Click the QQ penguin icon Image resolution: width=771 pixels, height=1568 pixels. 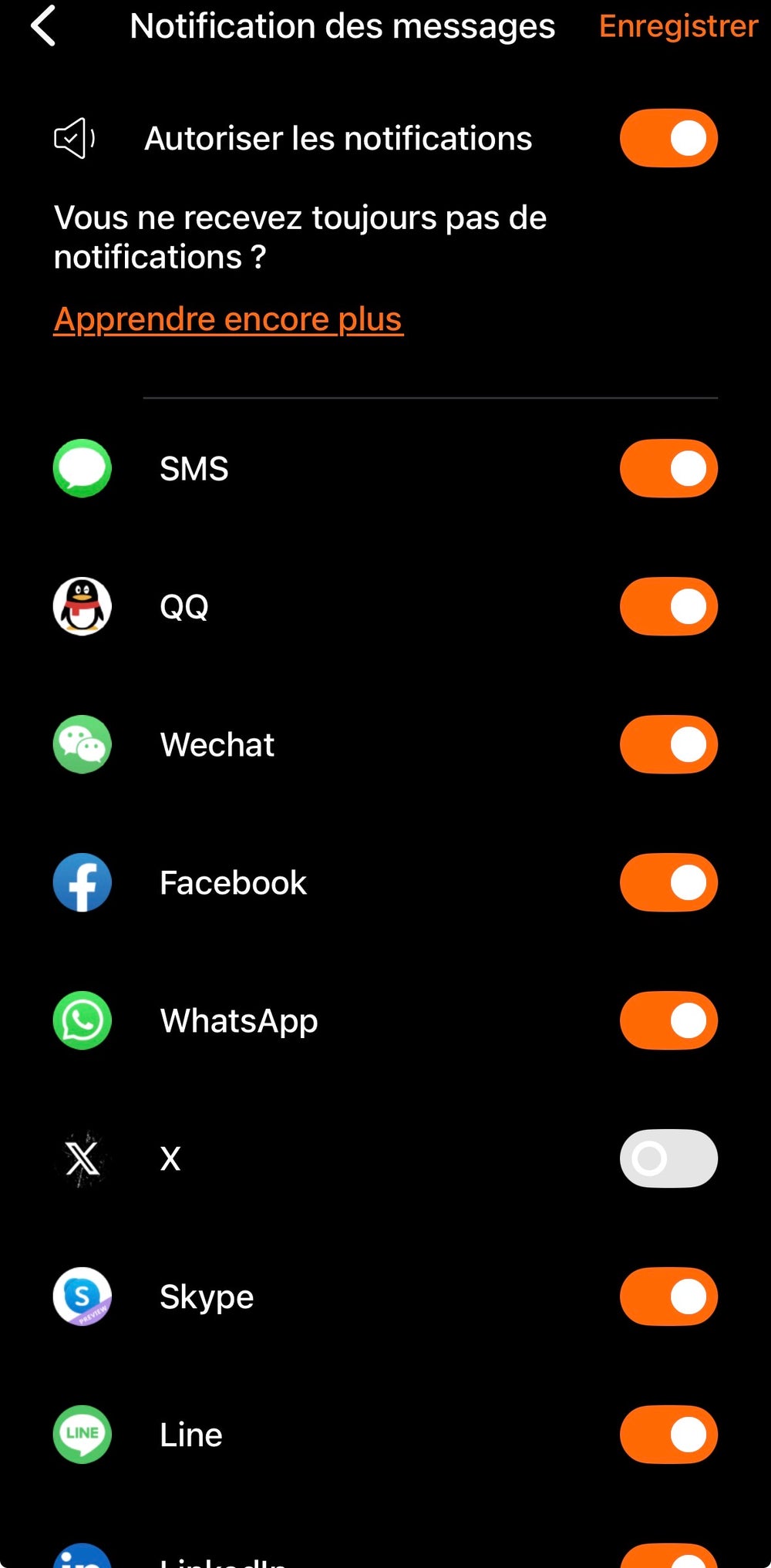[x=81, y=606]
